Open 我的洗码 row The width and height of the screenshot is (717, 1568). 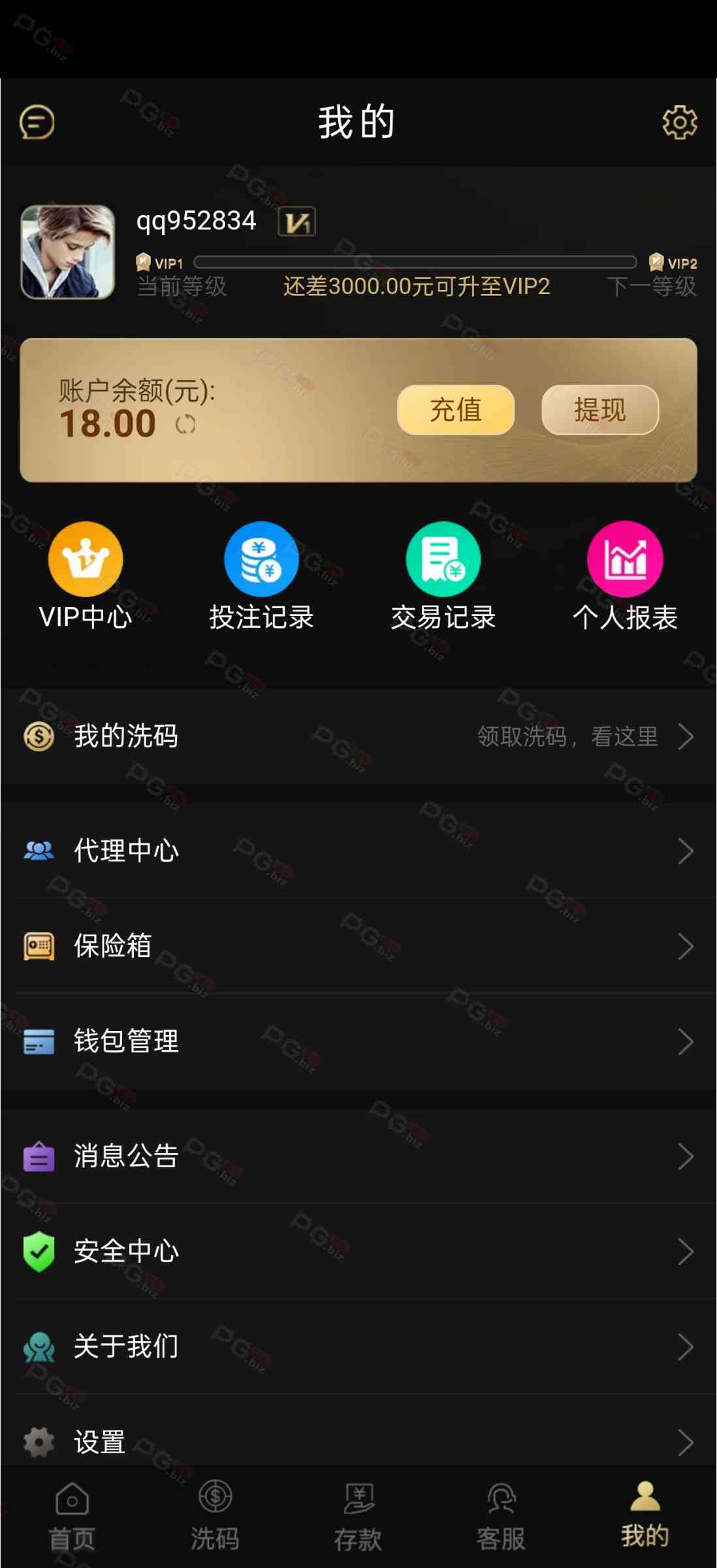(358, 736)
